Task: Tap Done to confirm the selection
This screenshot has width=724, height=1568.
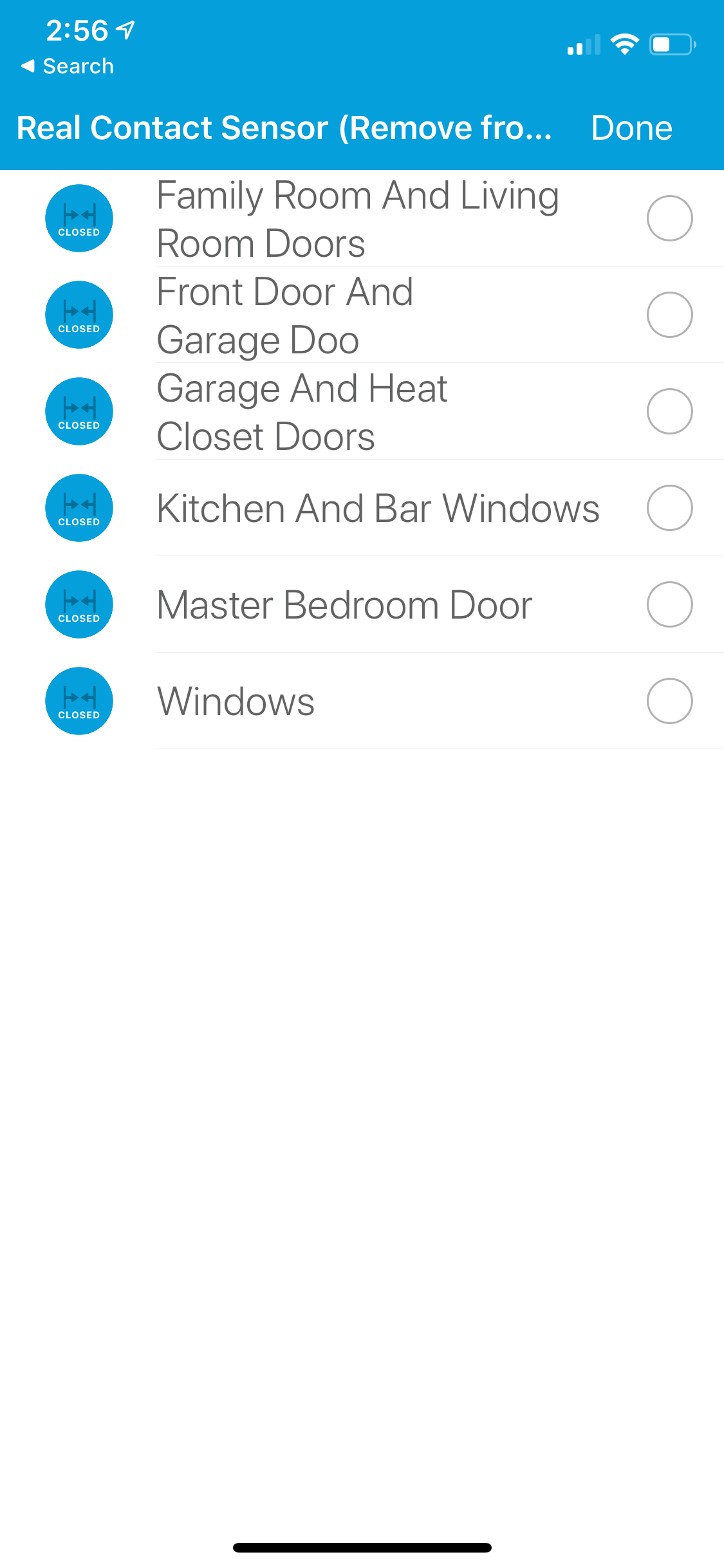Action: click(631, 127)
